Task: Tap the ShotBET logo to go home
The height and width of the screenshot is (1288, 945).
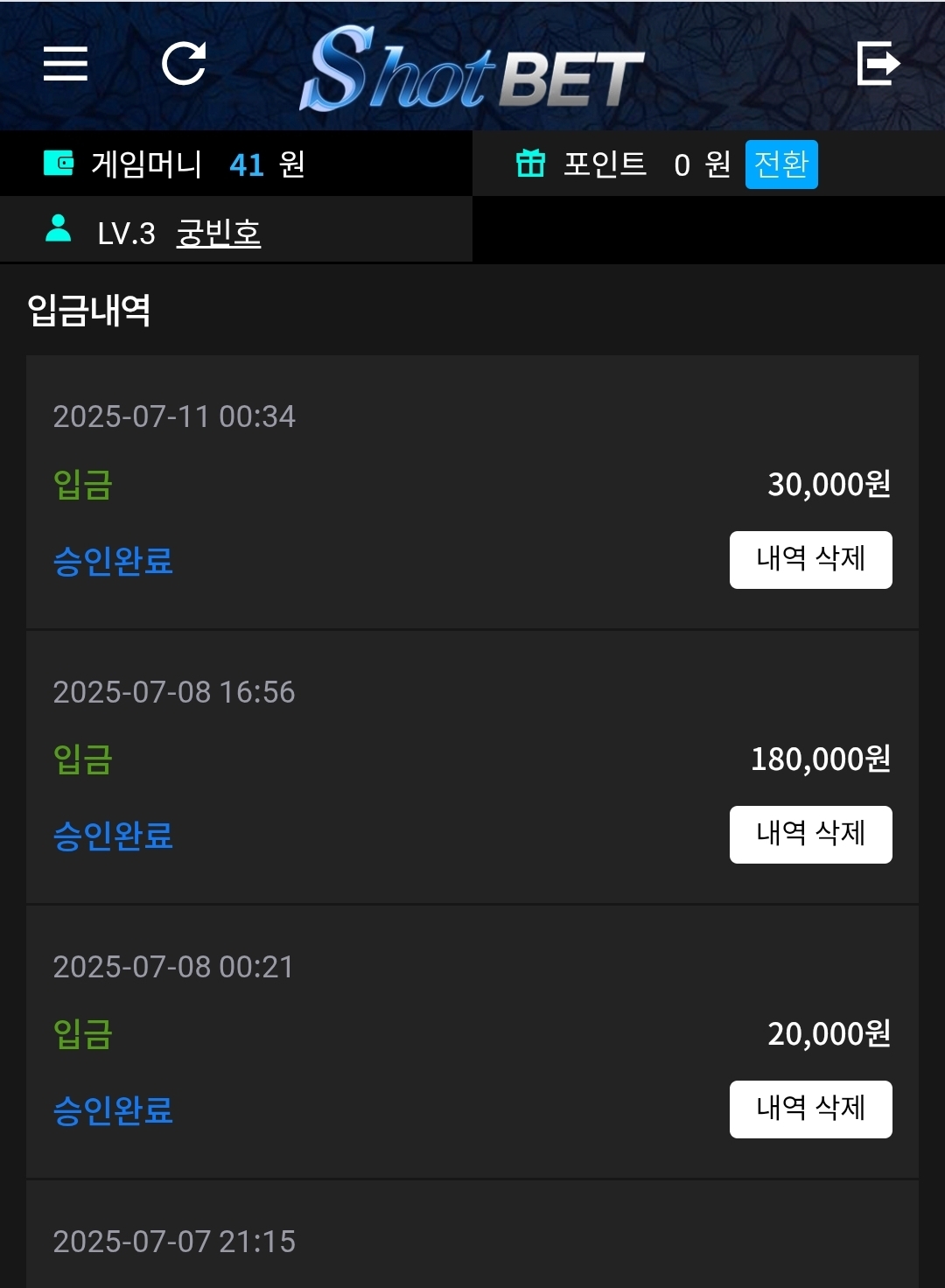Action: pos(472,70)
